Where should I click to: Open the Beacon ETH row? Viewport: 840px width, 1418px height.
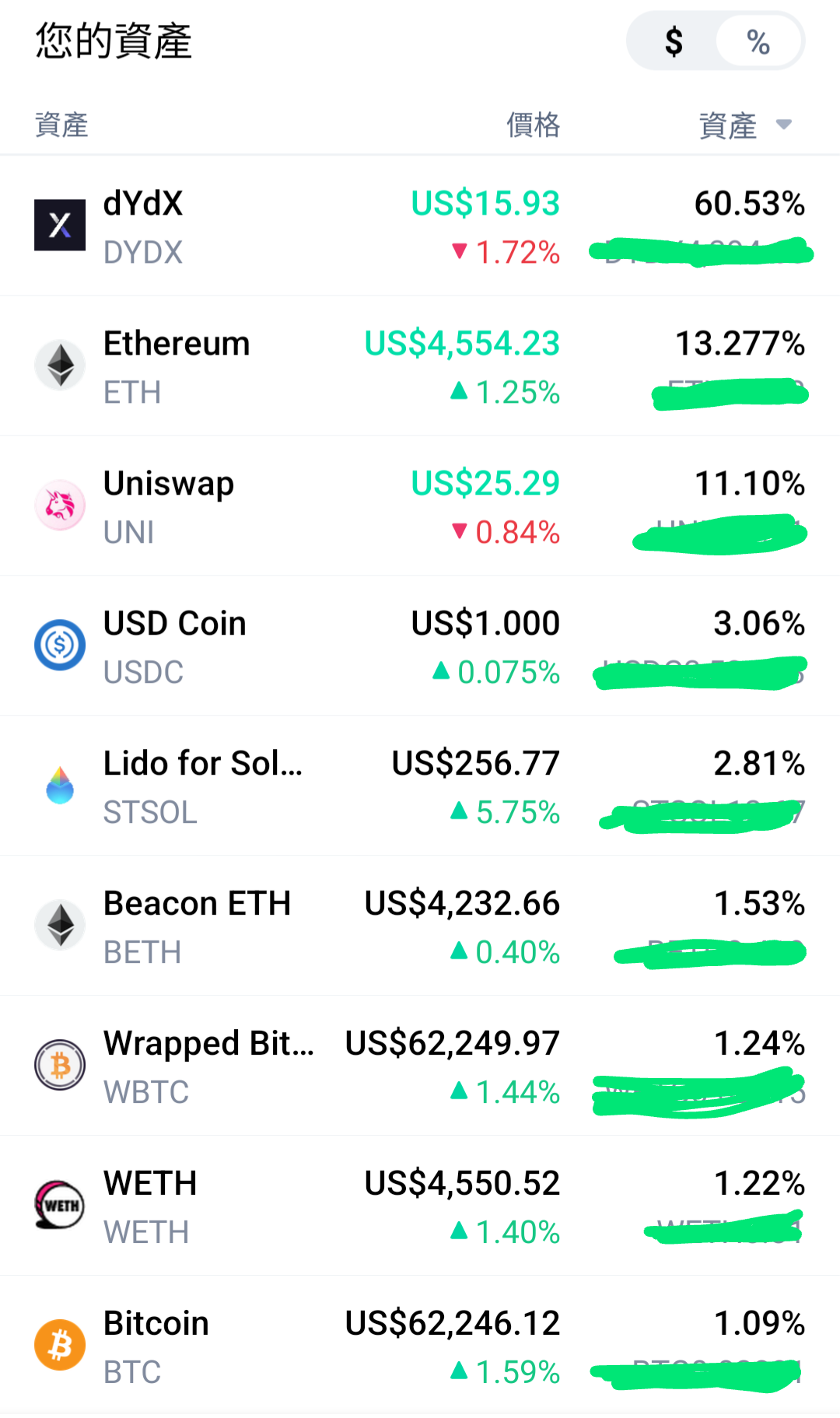[420, 926]
